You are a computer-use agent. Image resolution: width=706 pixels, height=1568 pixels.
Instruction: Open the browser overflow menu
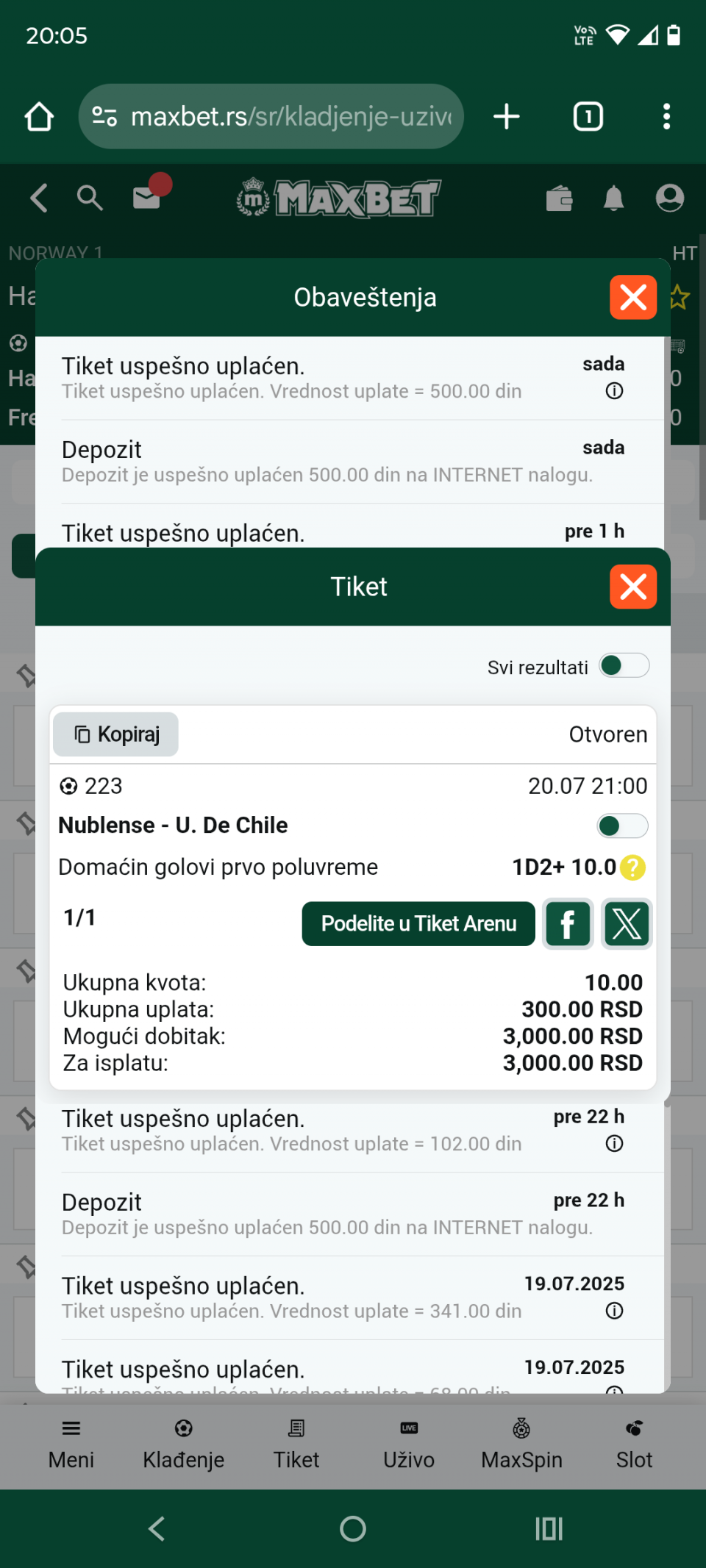tap(666, 116)
